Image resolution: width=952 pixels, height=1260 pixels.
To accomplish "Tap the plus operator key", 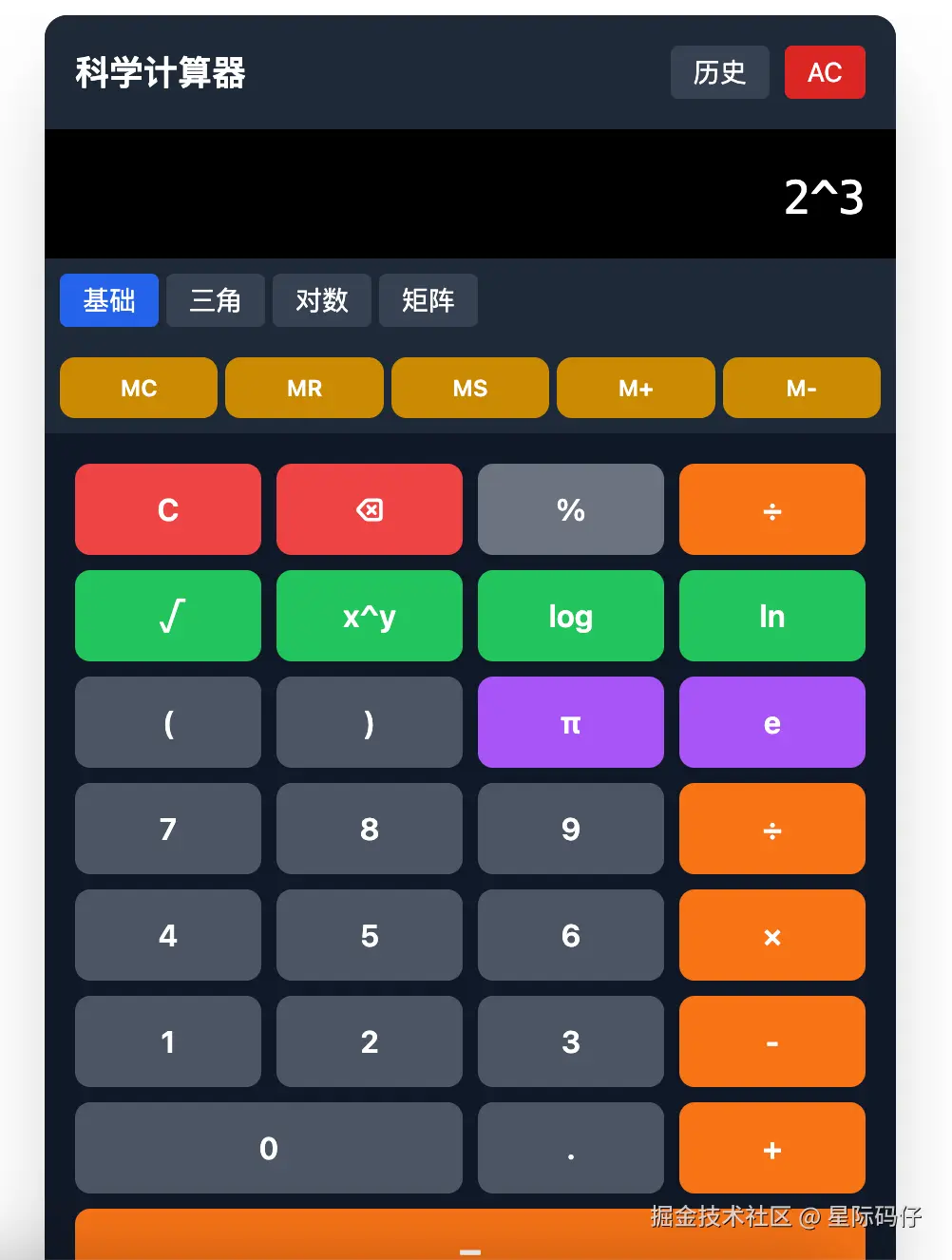I will pos(771,1148).
